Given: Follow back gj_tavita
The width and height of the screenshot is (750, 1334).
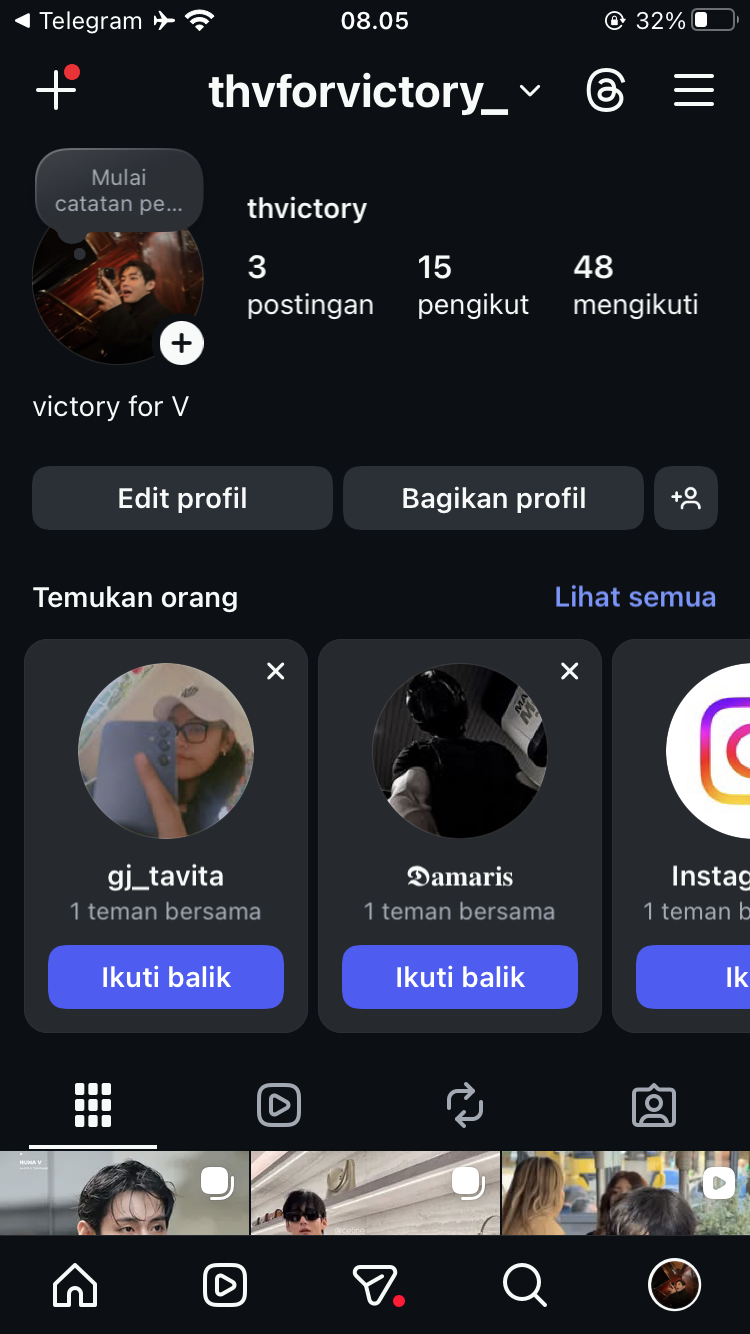Looking at the screenshot, I should point(166,977).
